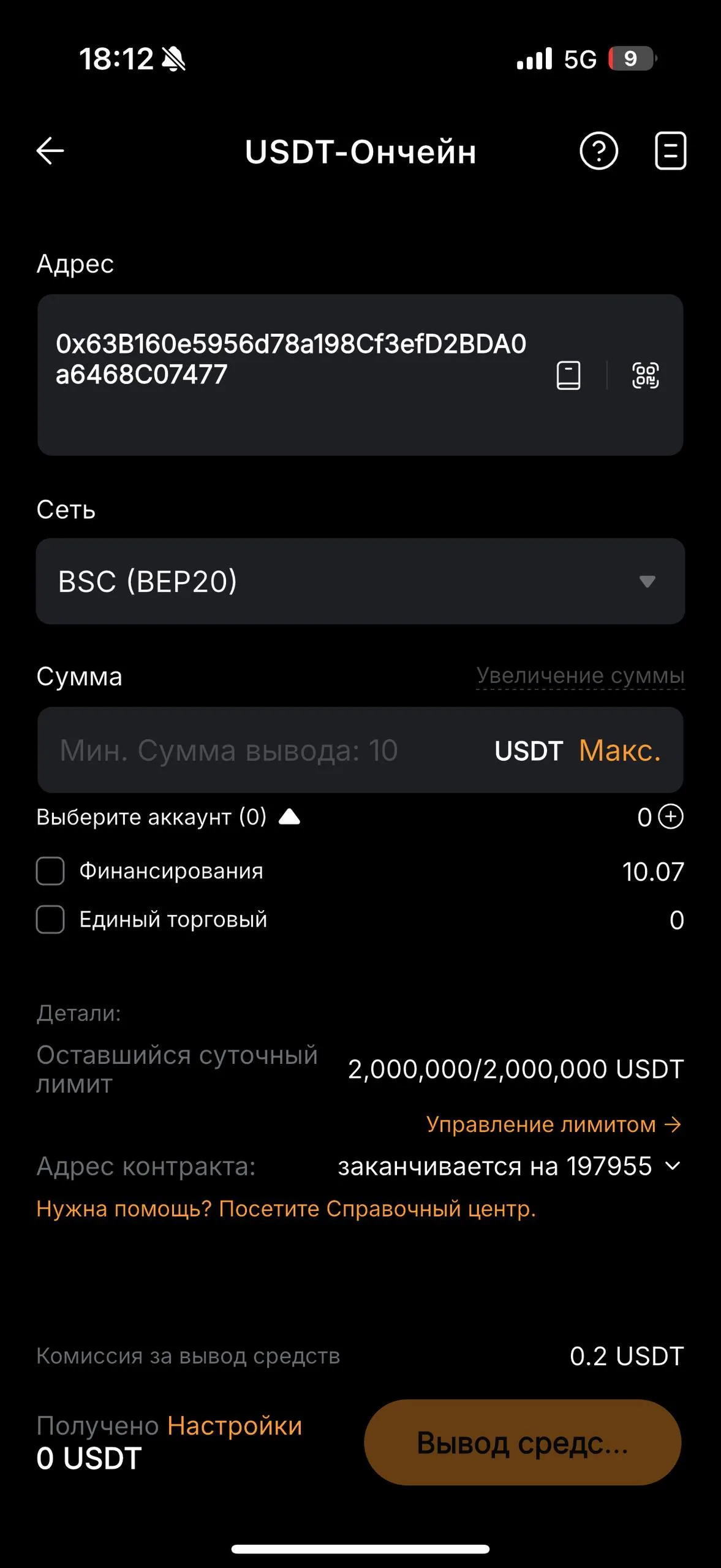The width and height of the screenshot is (721, 1568).
Task: Tap the Вывод средств button
Action: point(523,1442)
